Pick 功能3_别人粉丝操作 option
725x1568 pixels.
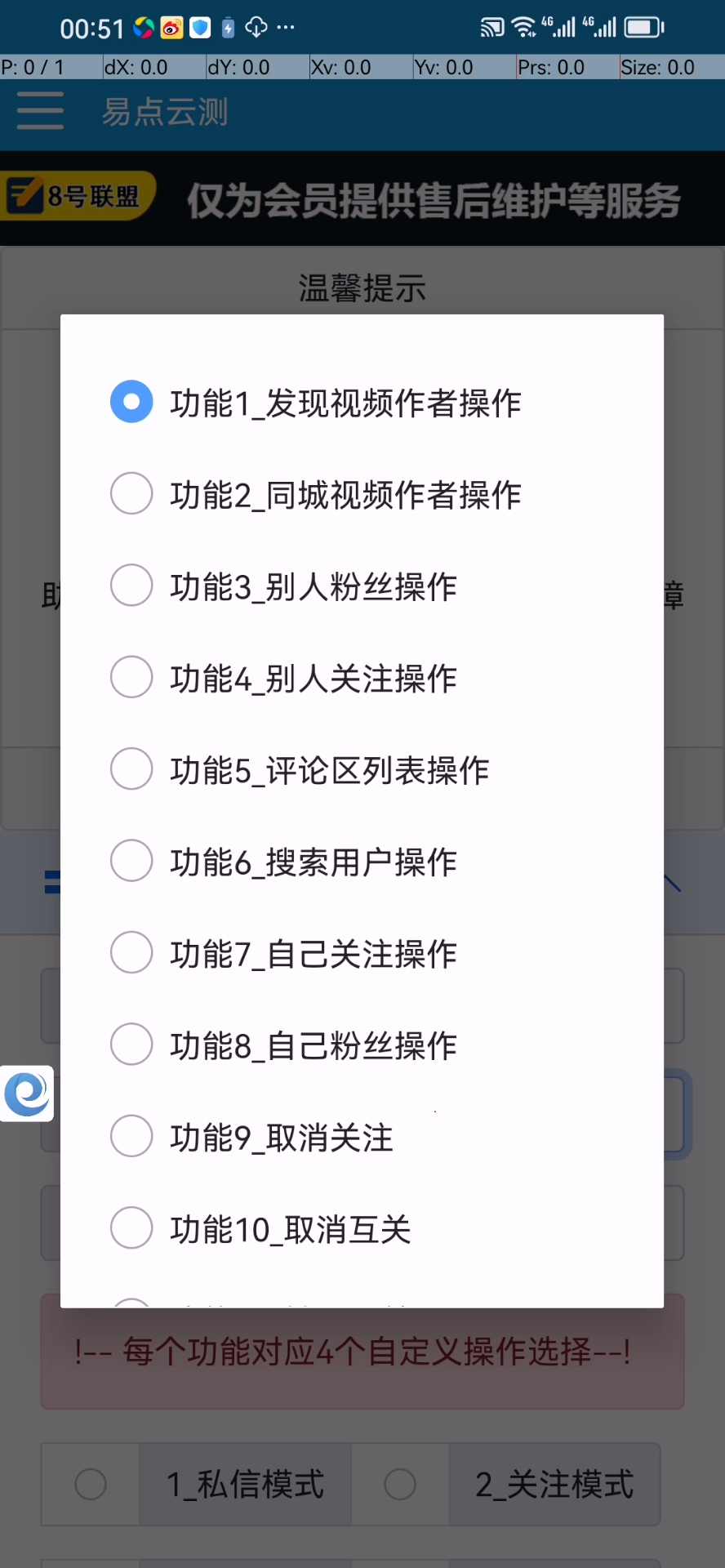tap(131, 586)
